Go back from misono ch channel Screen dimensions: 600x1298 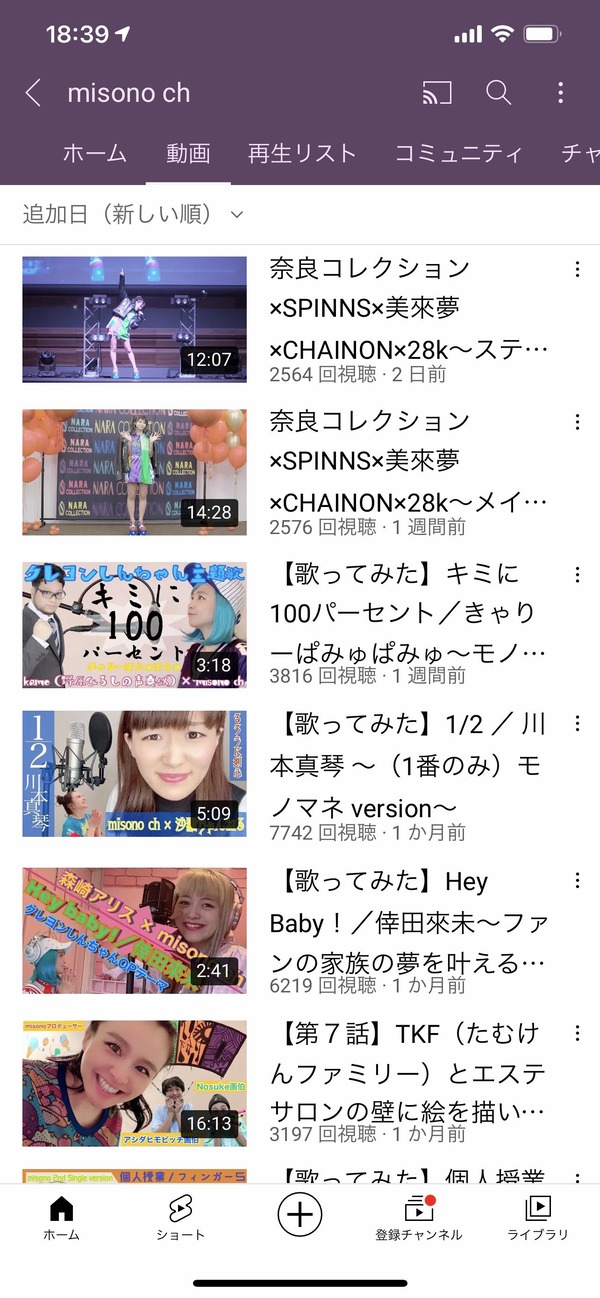click(x=33, y=93)
